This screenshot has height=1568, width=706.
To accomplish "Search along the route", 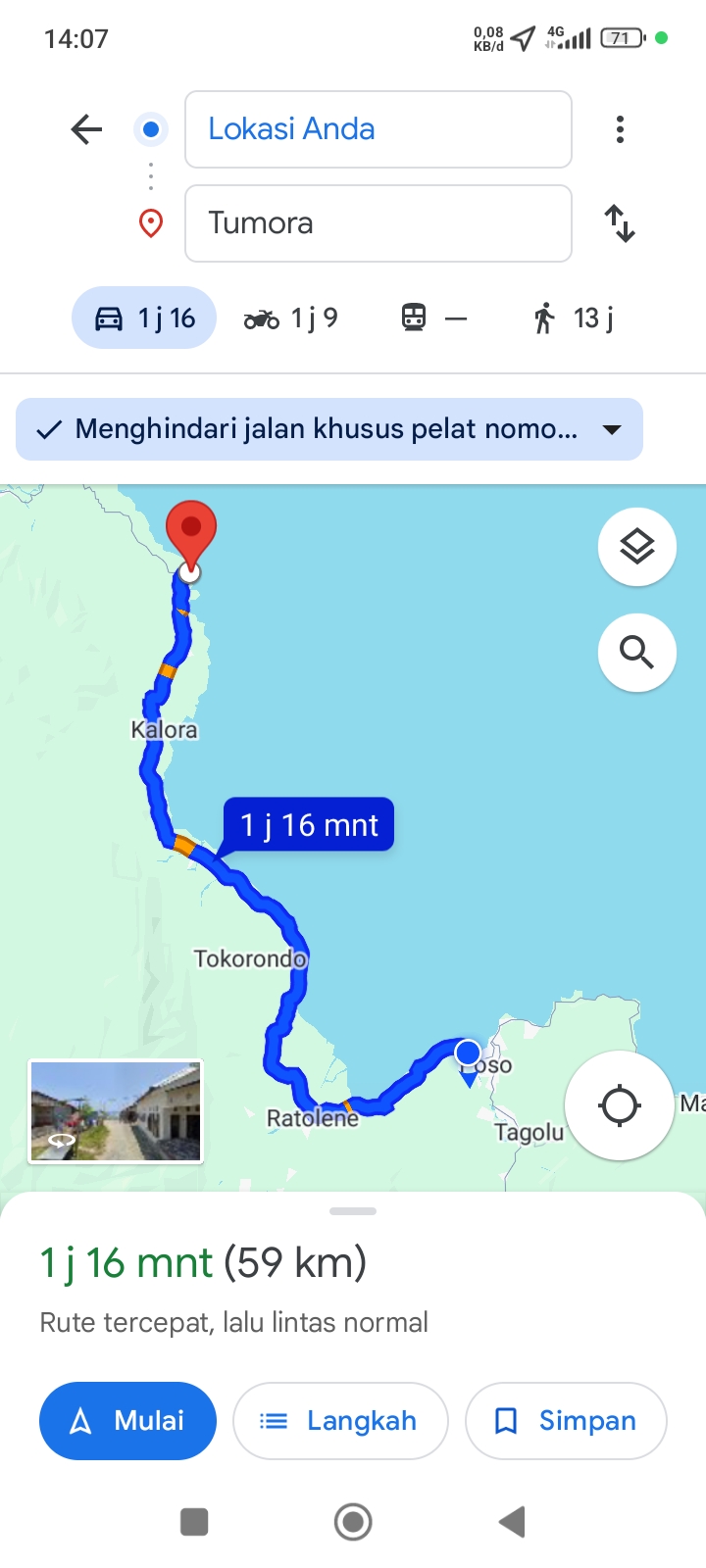I will (x=637, y=653).
